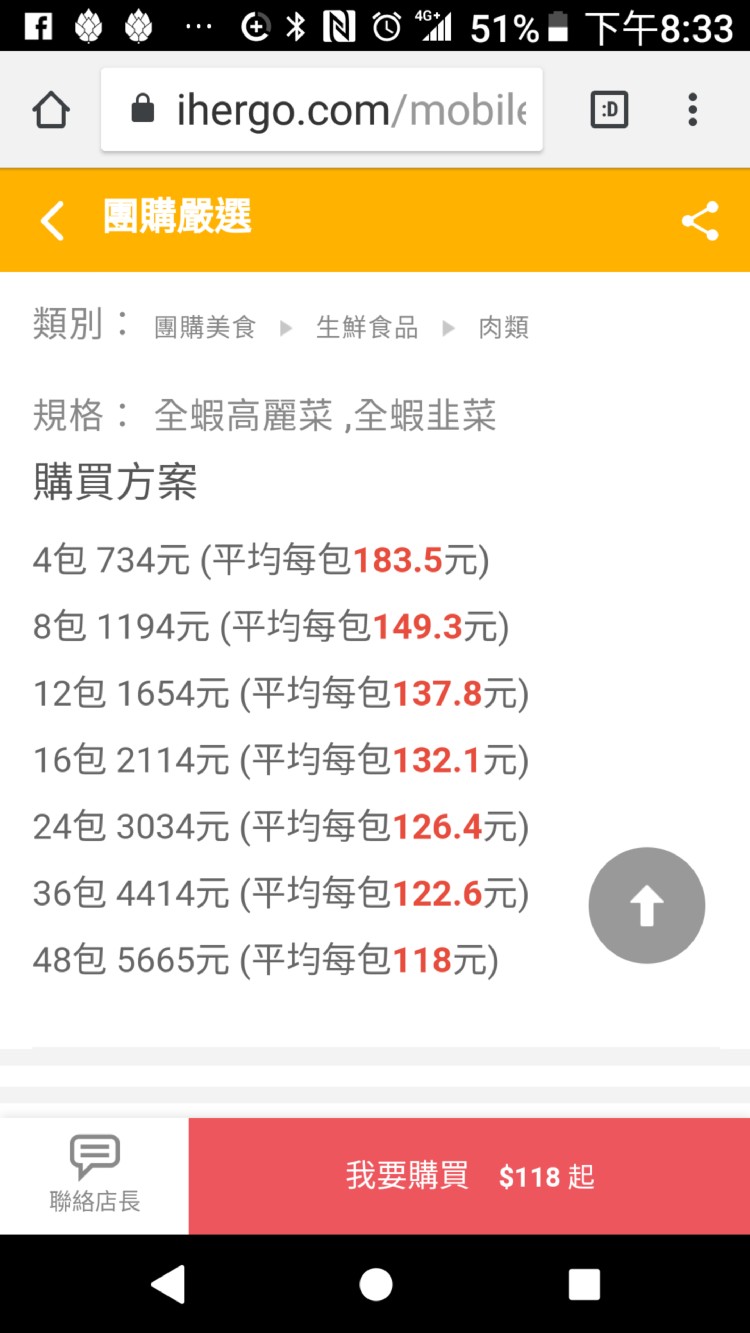Tap 我要購買 to buy from $118

[x=469, y=1176]
